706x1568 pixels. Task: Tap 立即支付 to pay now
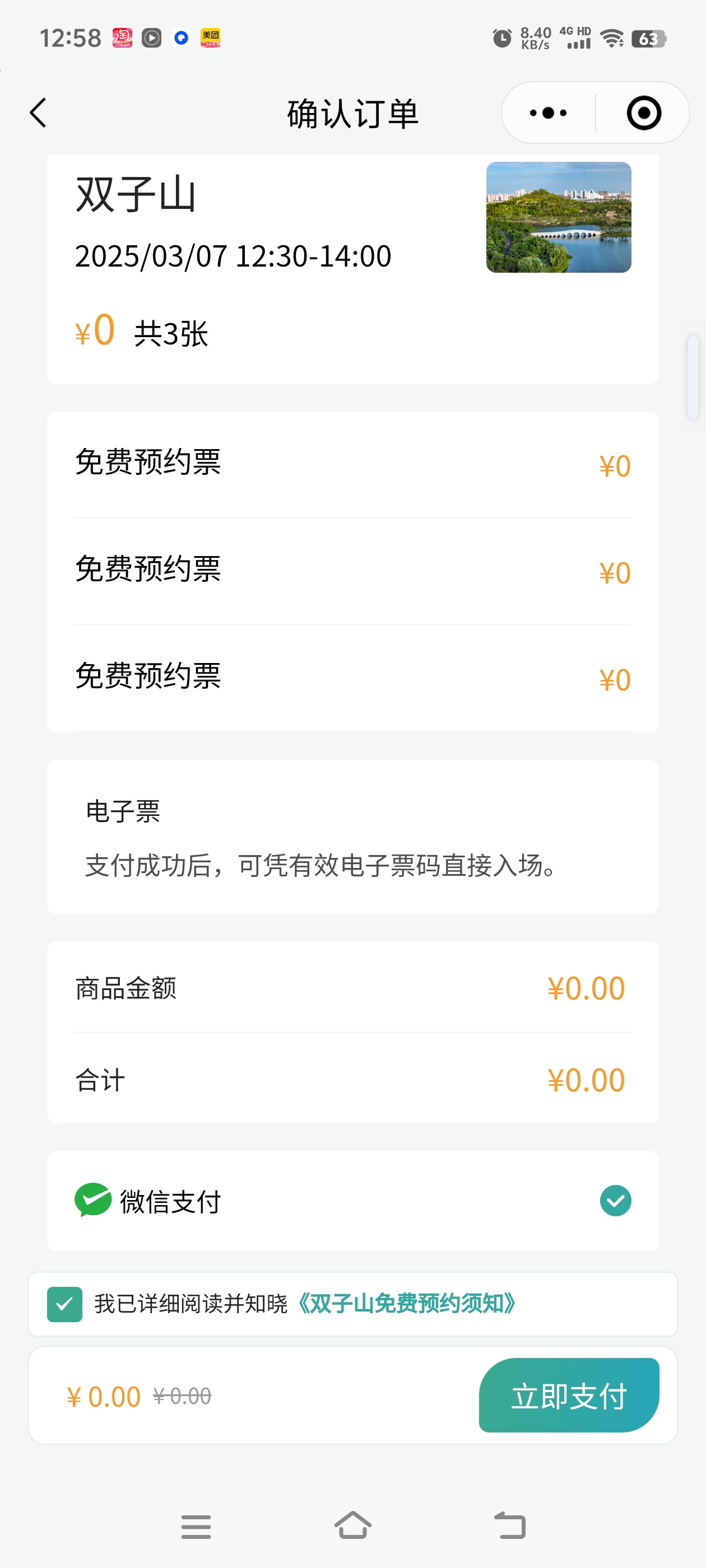coord(569,1395)
